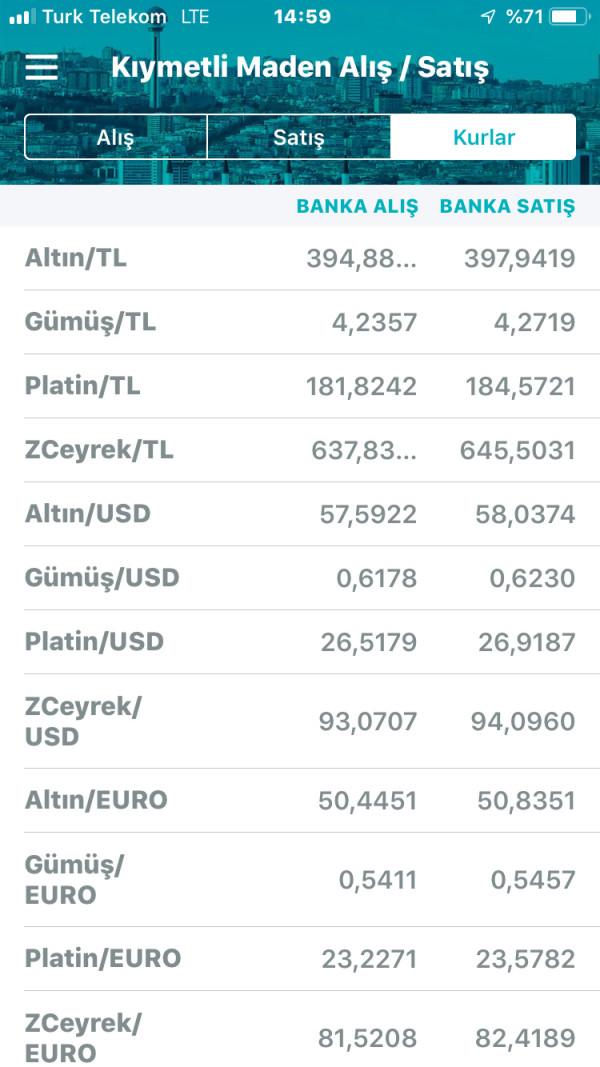Switch to the Alış tab
The image size is (600, 1067).
point(116,137)
